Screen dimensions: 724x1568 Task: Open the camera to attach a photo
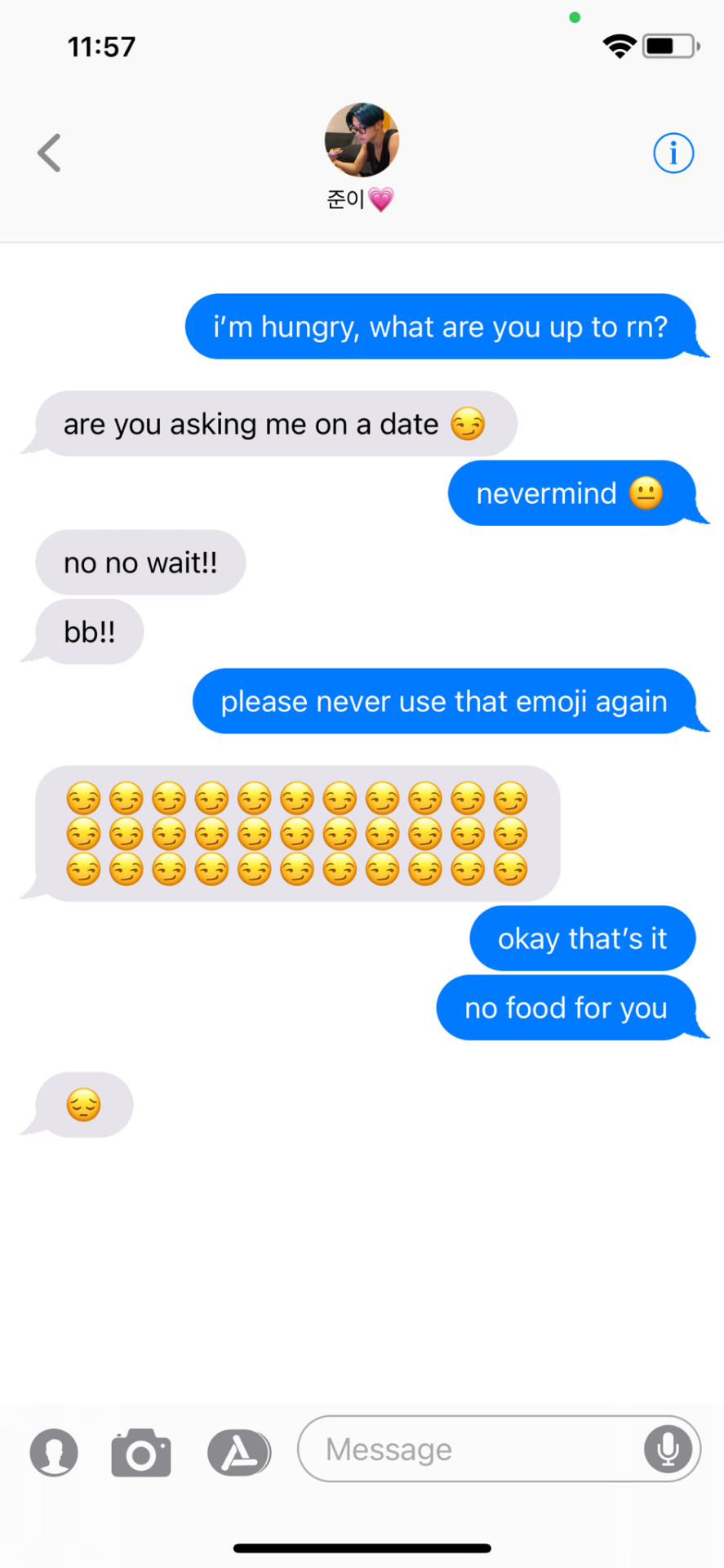point(141,1452)
